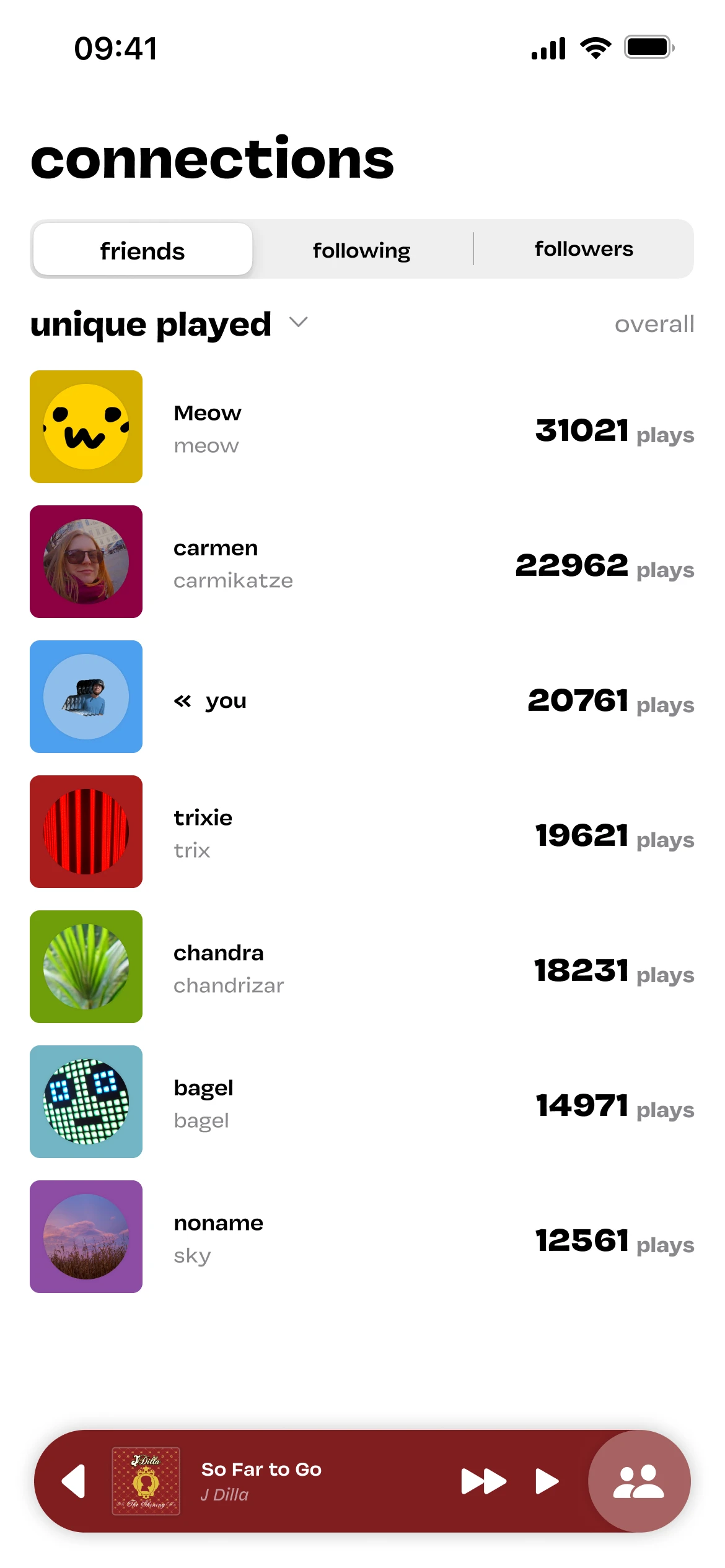Go back with the left arrow
The height and width of the screenshot is (1568, 725).
(x=74, y=1481)
